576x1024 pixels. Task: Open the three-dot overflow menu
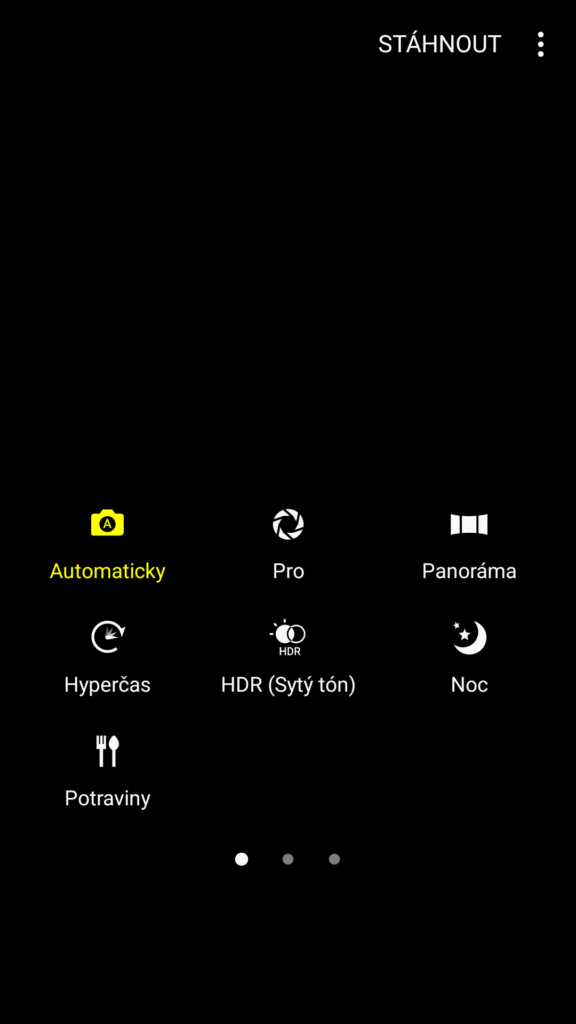pos(540,44)
